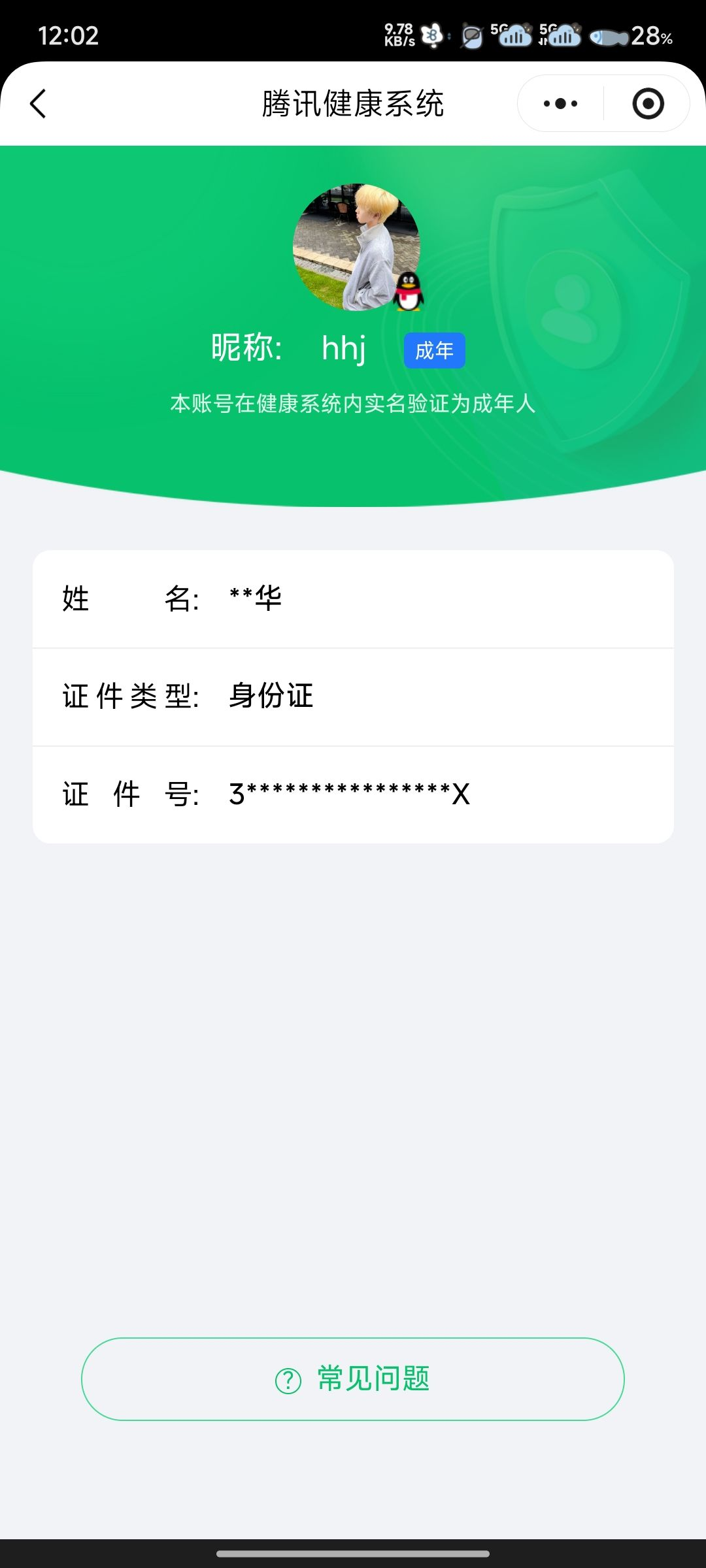The width and height of the screenshot is (706, 1568).
Task: Tap the adult verification notice text
Action: (353, 405)
